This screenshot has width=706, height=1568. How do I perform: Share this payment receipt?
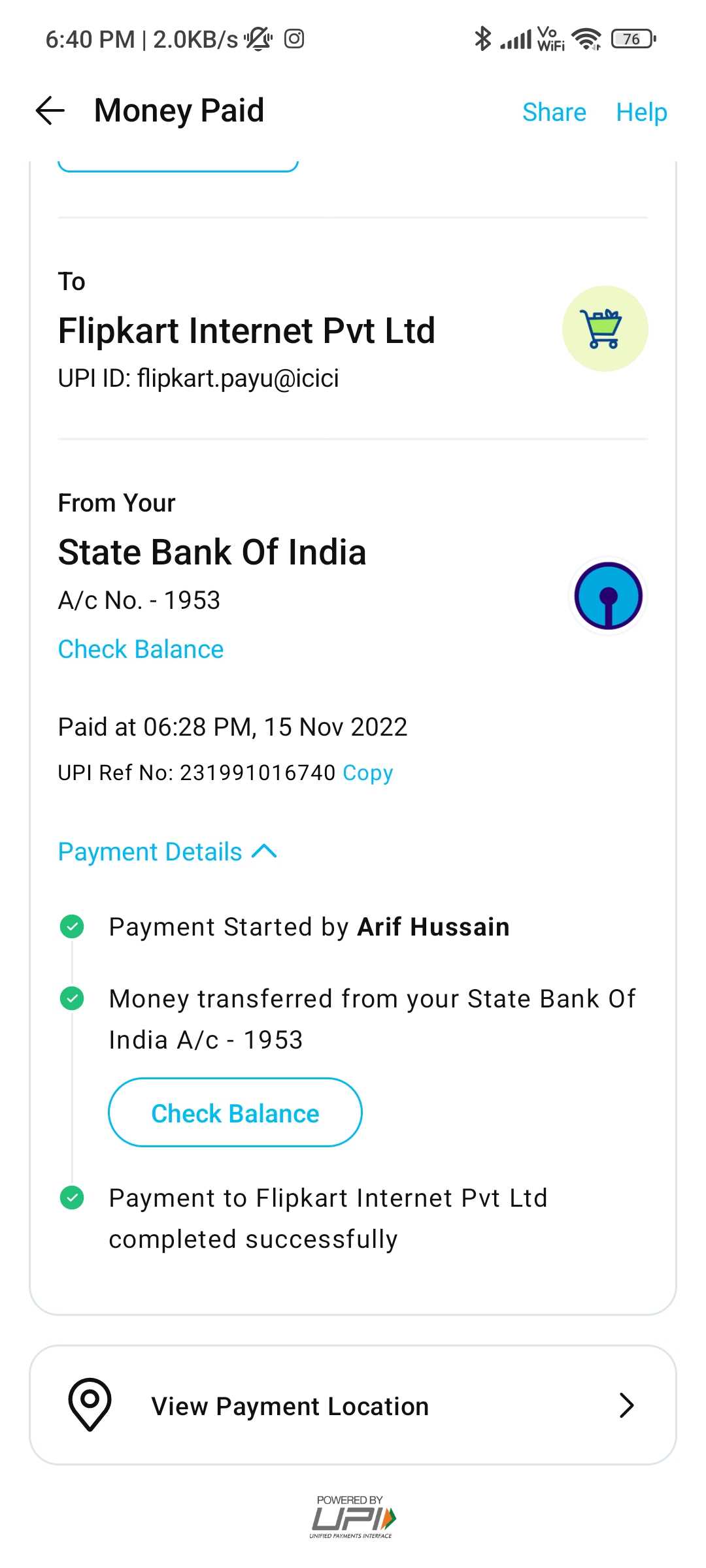554,112
